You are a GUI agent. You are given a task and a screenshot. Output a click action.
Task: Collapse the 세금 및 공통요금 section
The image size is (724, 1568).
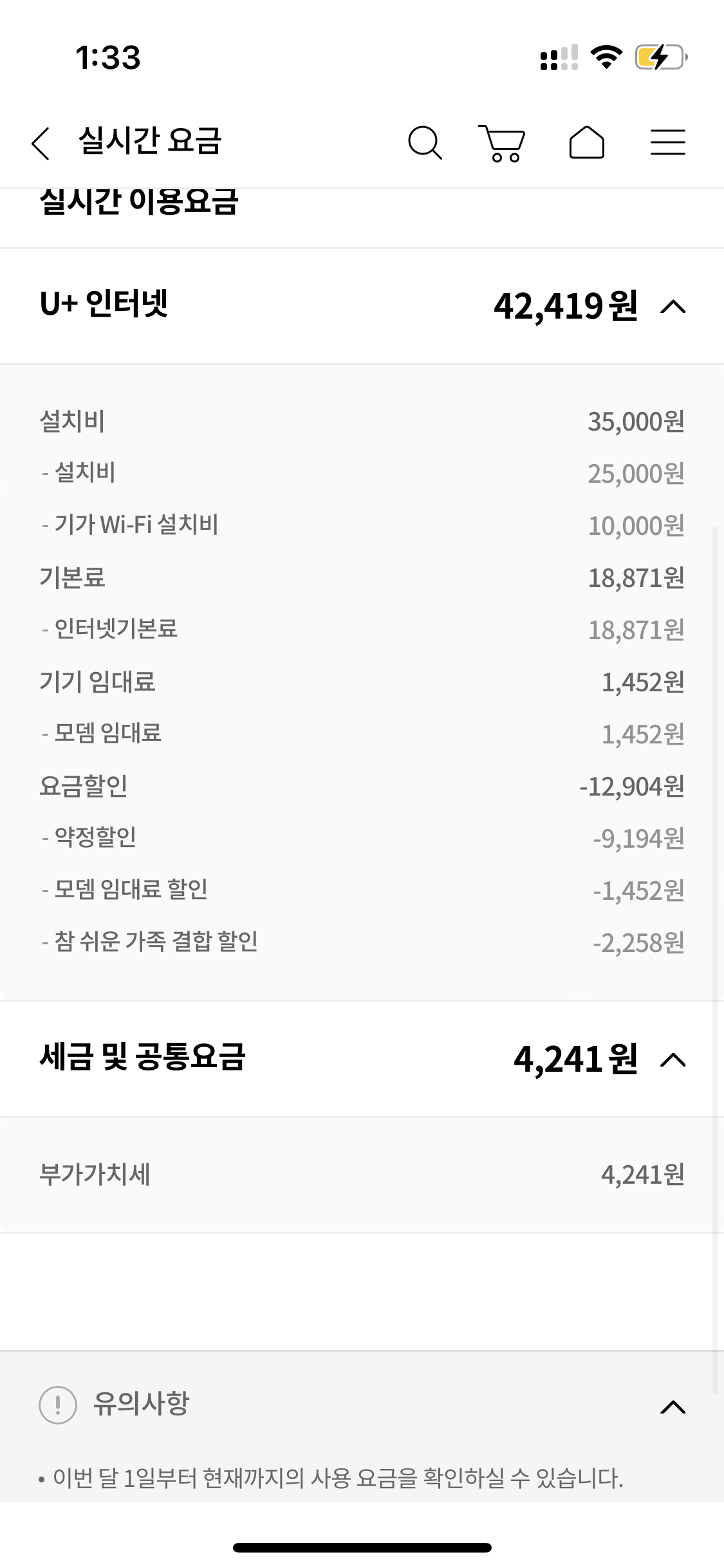673,1059
